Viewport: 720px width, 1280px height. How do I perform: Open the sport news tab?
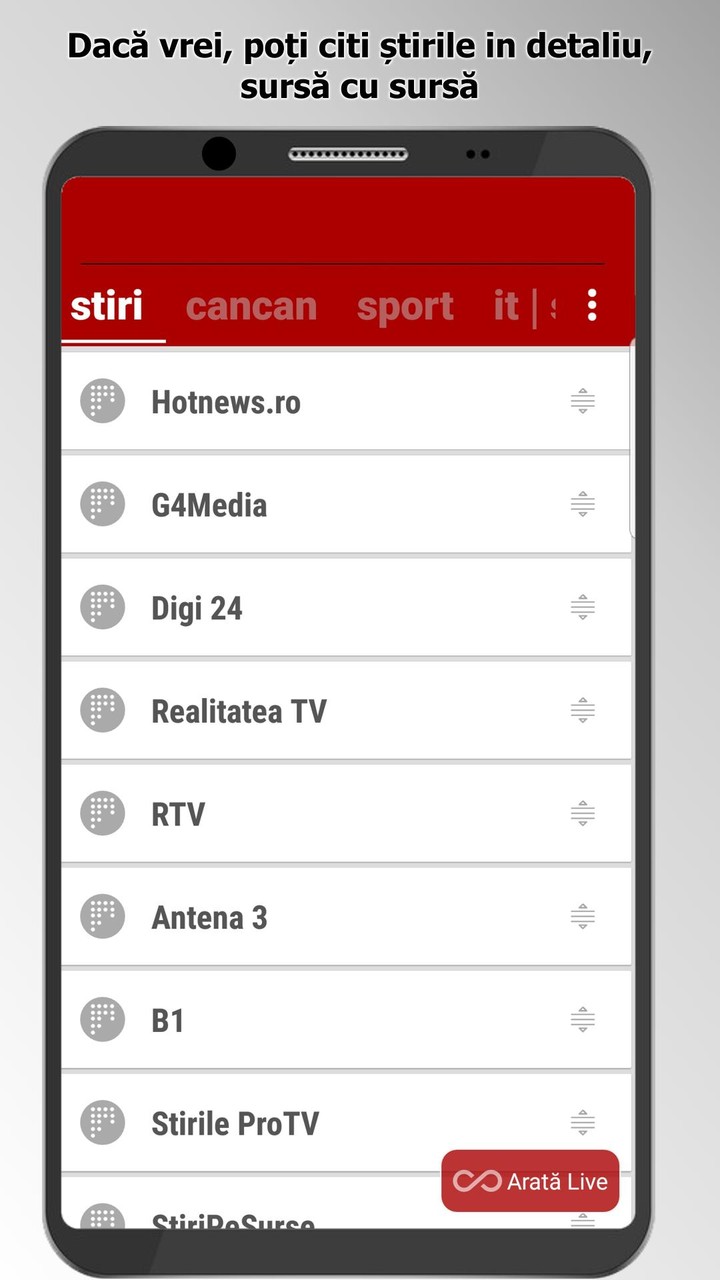[x=405, y=306]
